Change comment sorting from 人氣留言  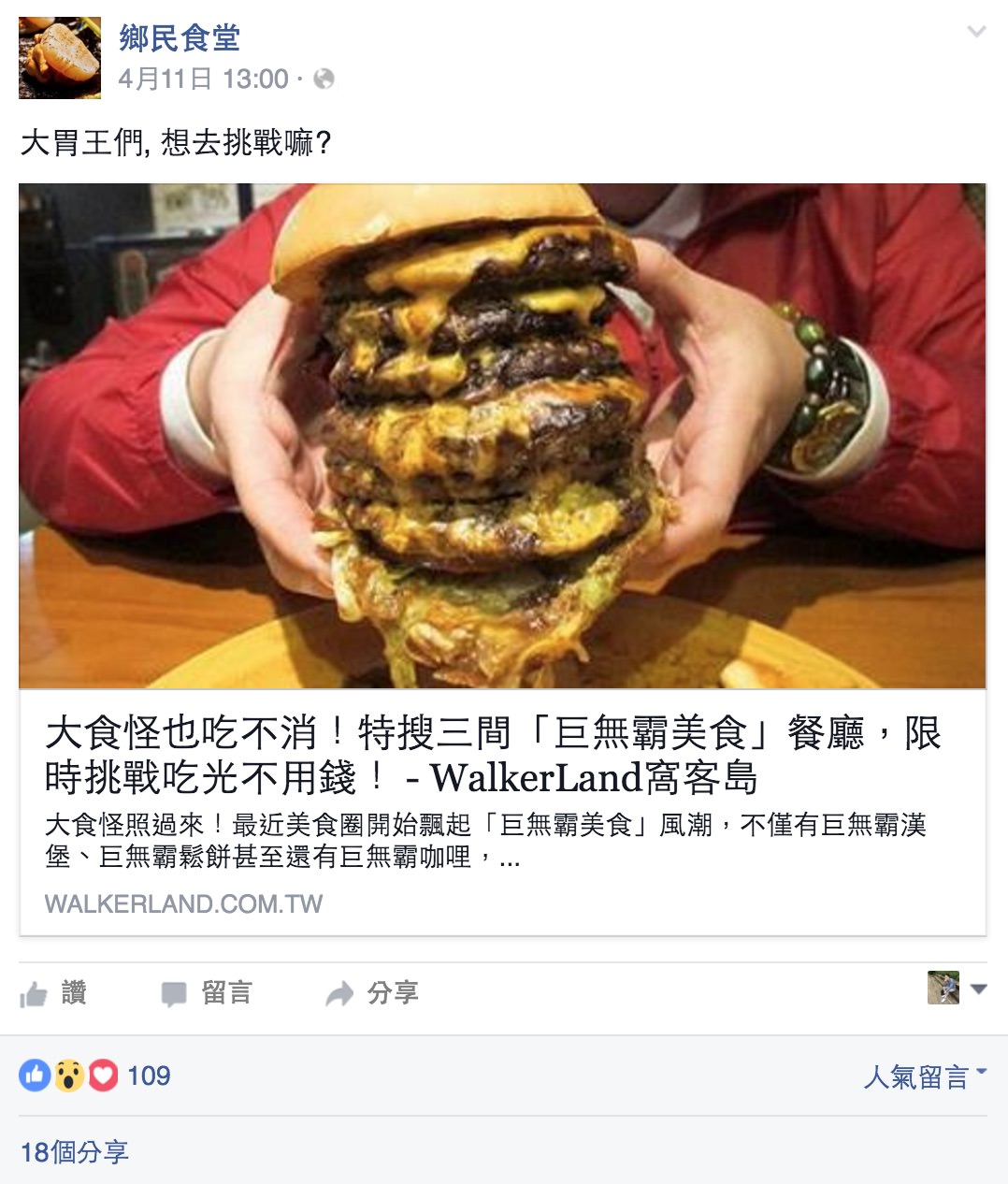tap(923, 1076)
